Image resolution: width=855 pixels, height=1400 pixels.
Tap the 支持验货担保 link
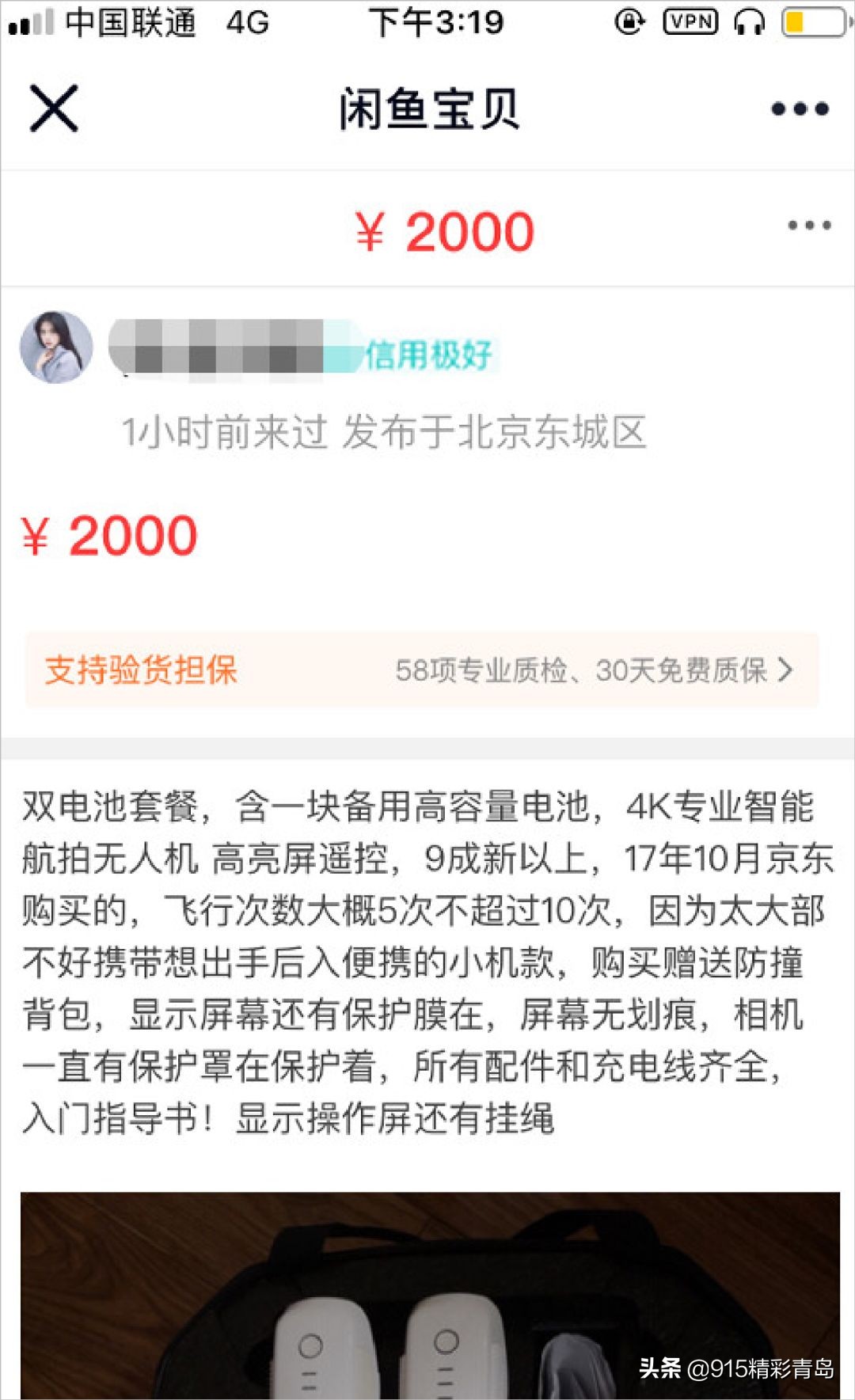[142, 671]
